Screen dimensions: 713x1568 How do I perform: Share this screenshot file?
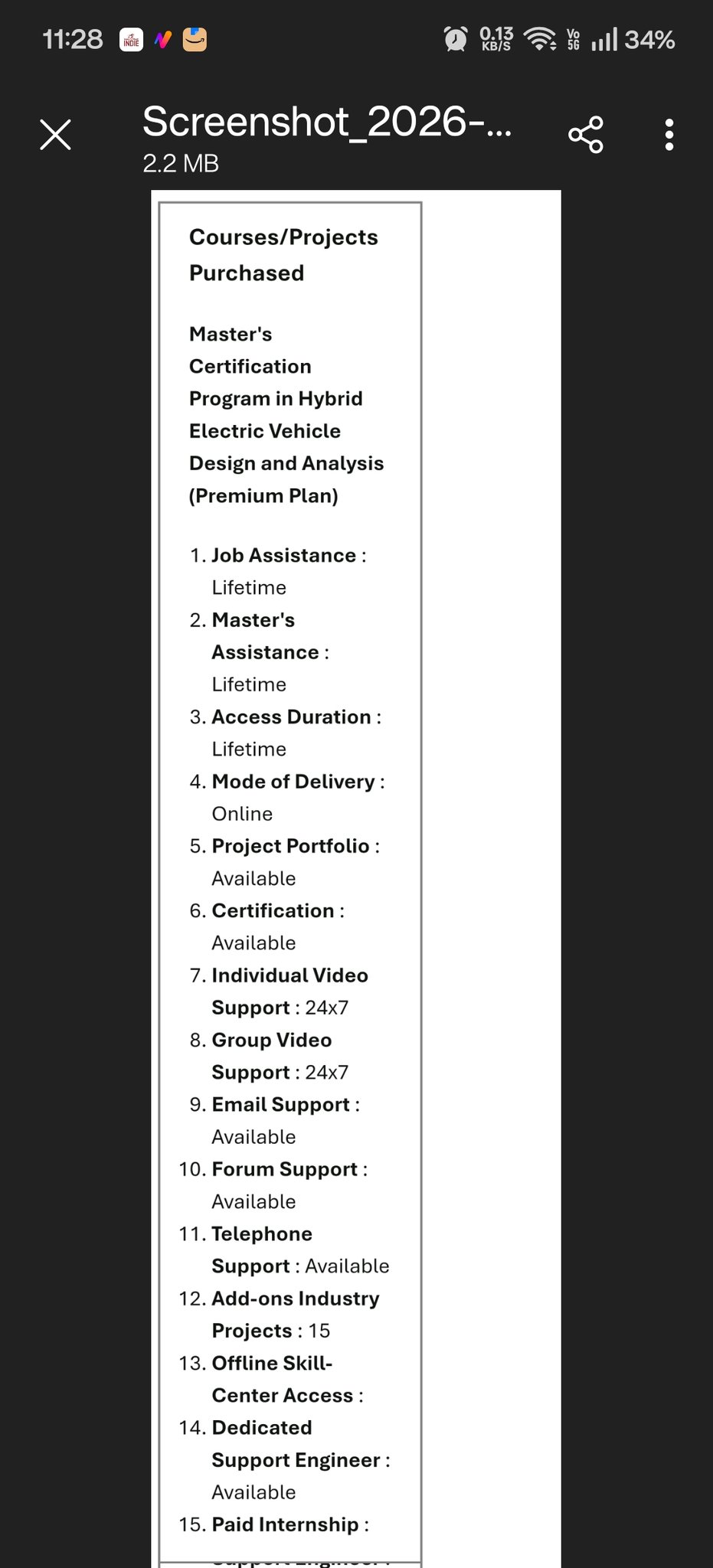point(586,135)
